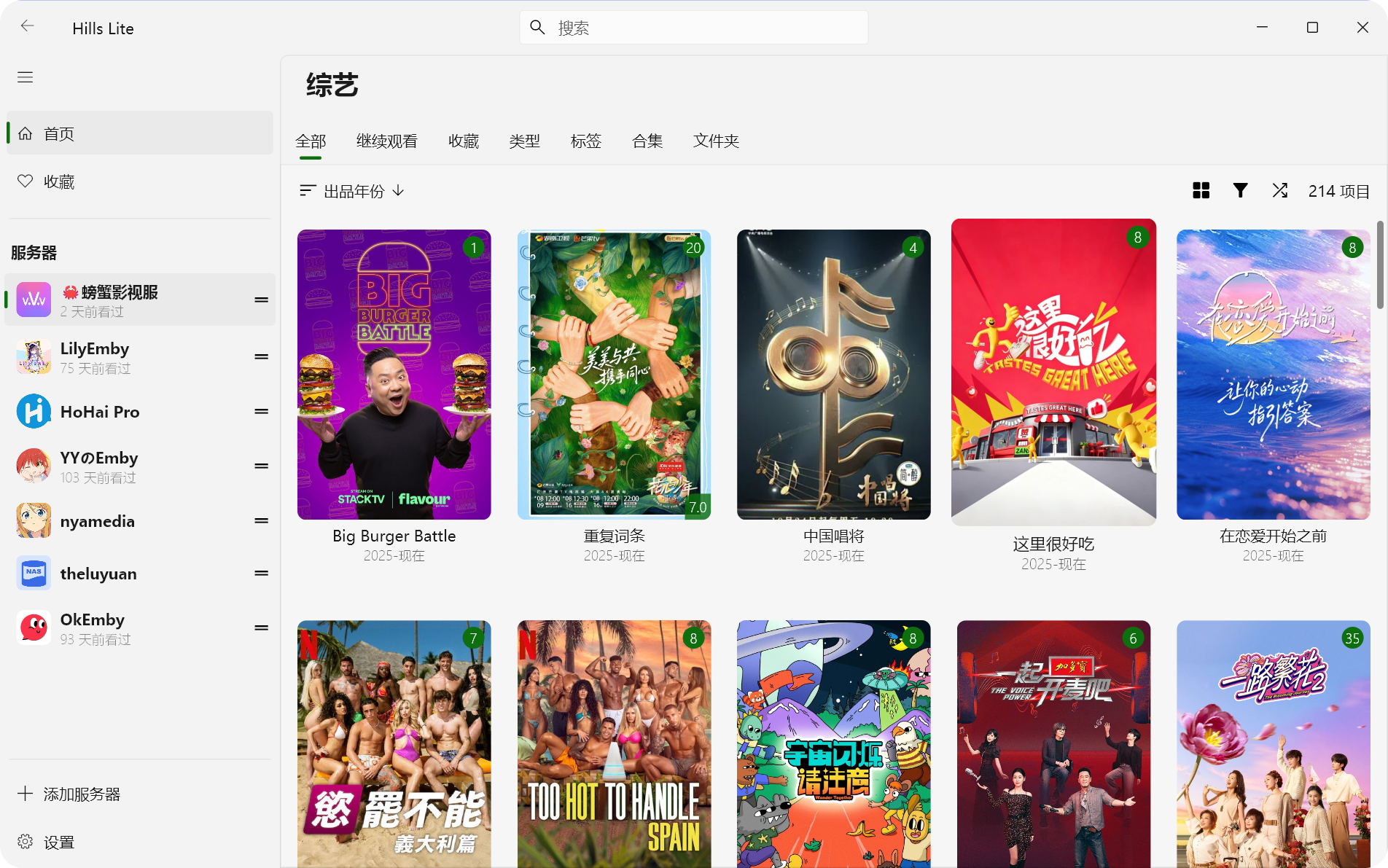Screen dimensions: 1388x868
Task: Open the filter funnel icon
Action: (x=1240, y=191)
